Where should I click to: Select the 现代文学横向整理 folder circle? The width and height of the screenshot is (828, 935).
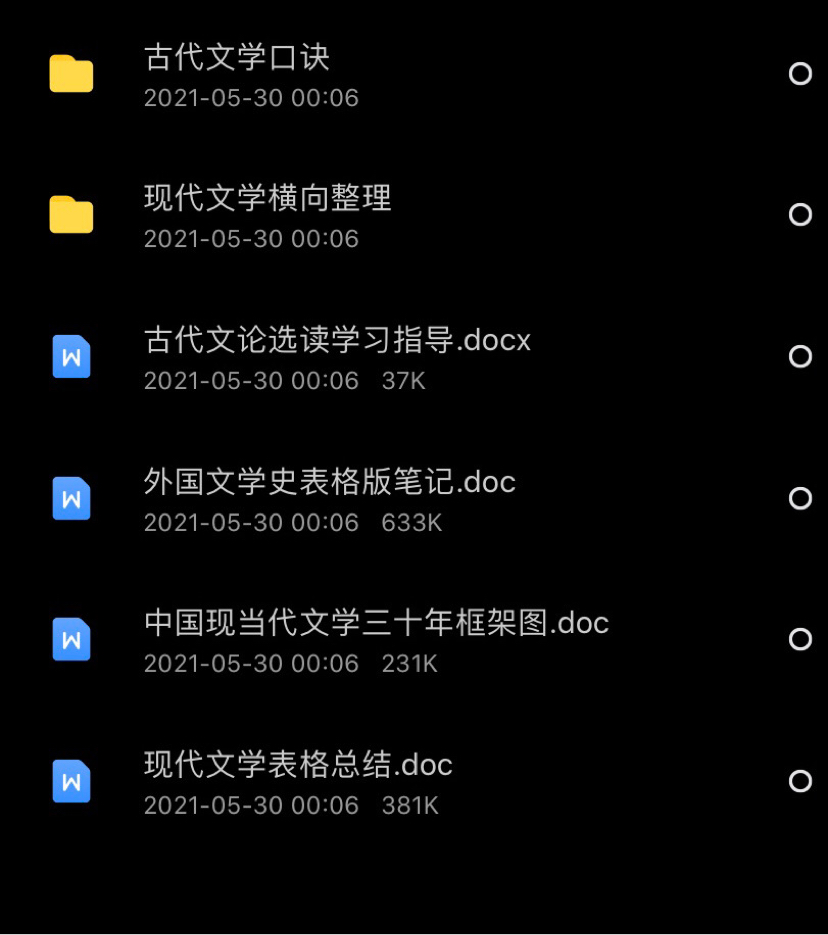pos(800,215)
